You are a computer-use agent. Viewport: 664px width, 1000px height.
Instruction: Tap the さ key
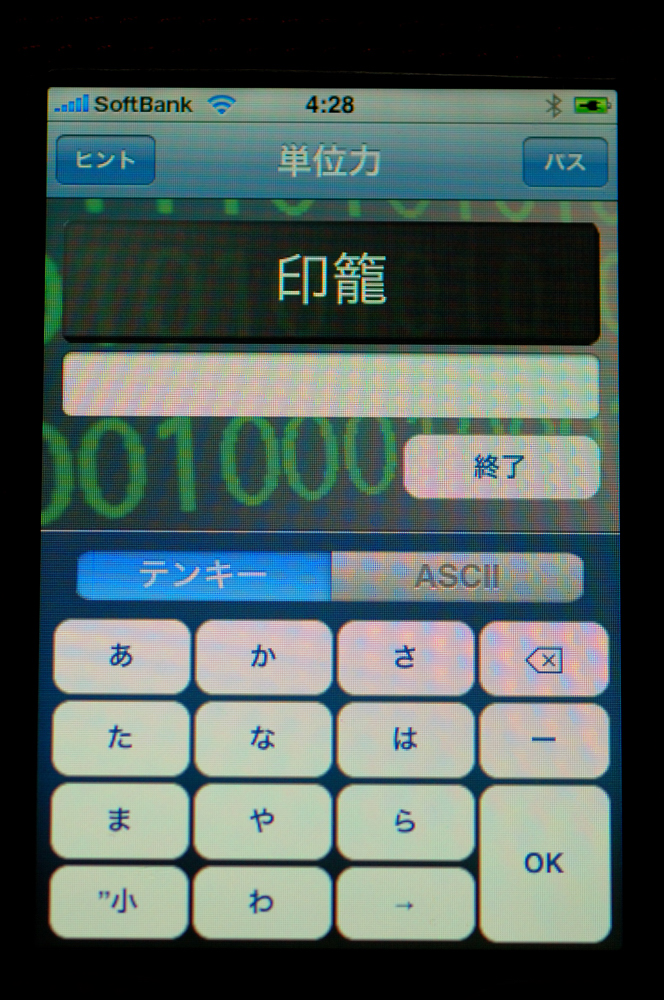tap(405, 657)
